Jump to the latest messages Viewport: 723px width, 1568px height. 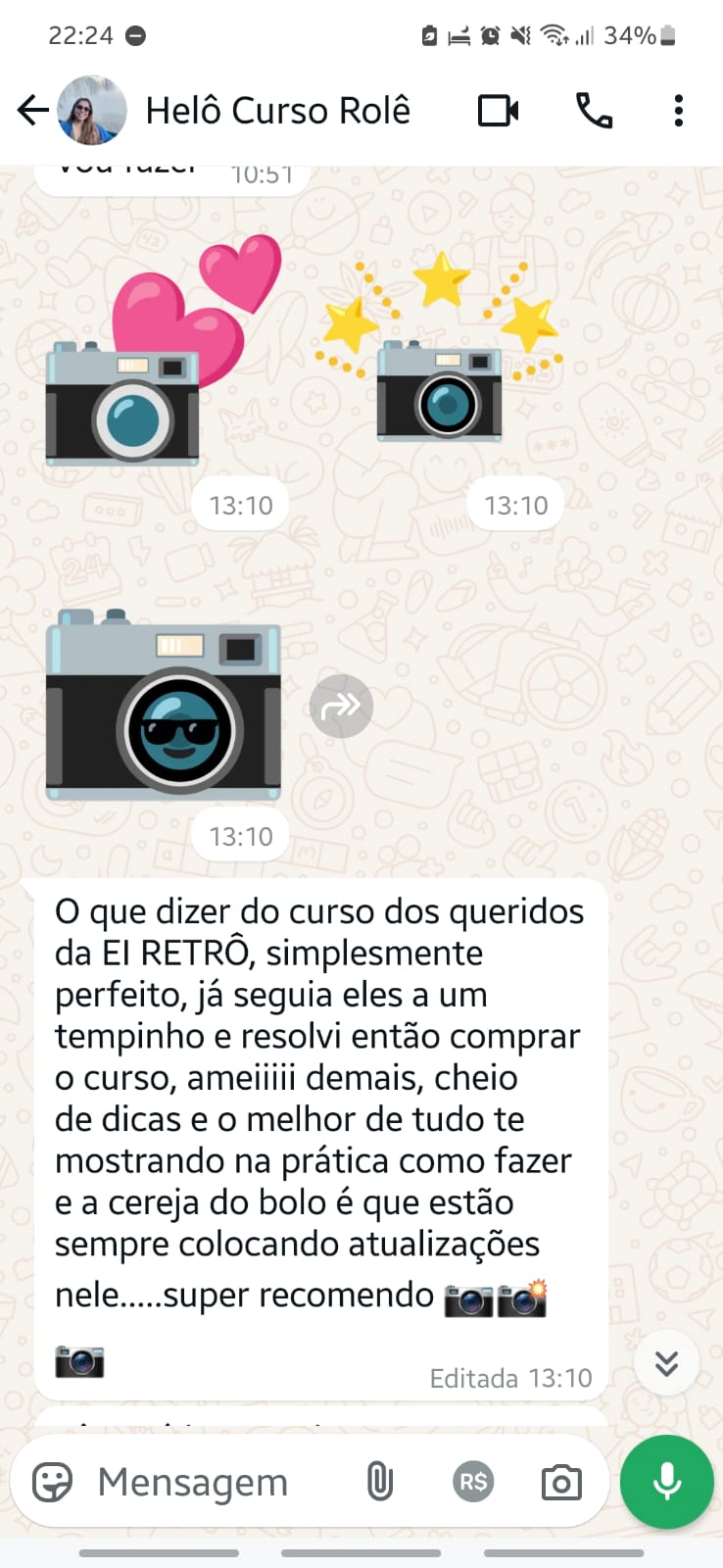click(666, 1362)
